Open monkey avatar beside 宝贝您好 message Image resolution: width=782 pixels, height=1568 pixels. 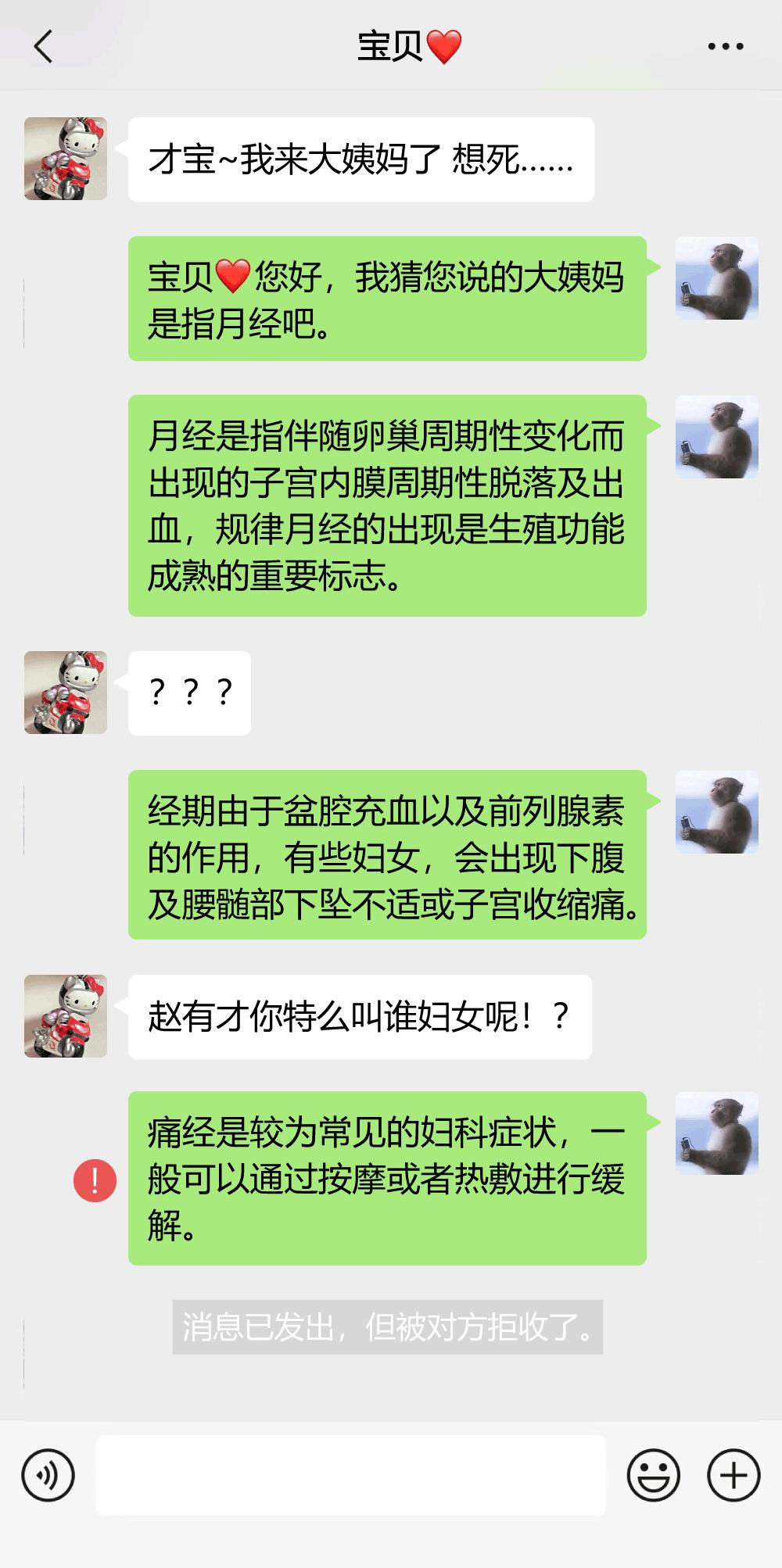point(716,278)
